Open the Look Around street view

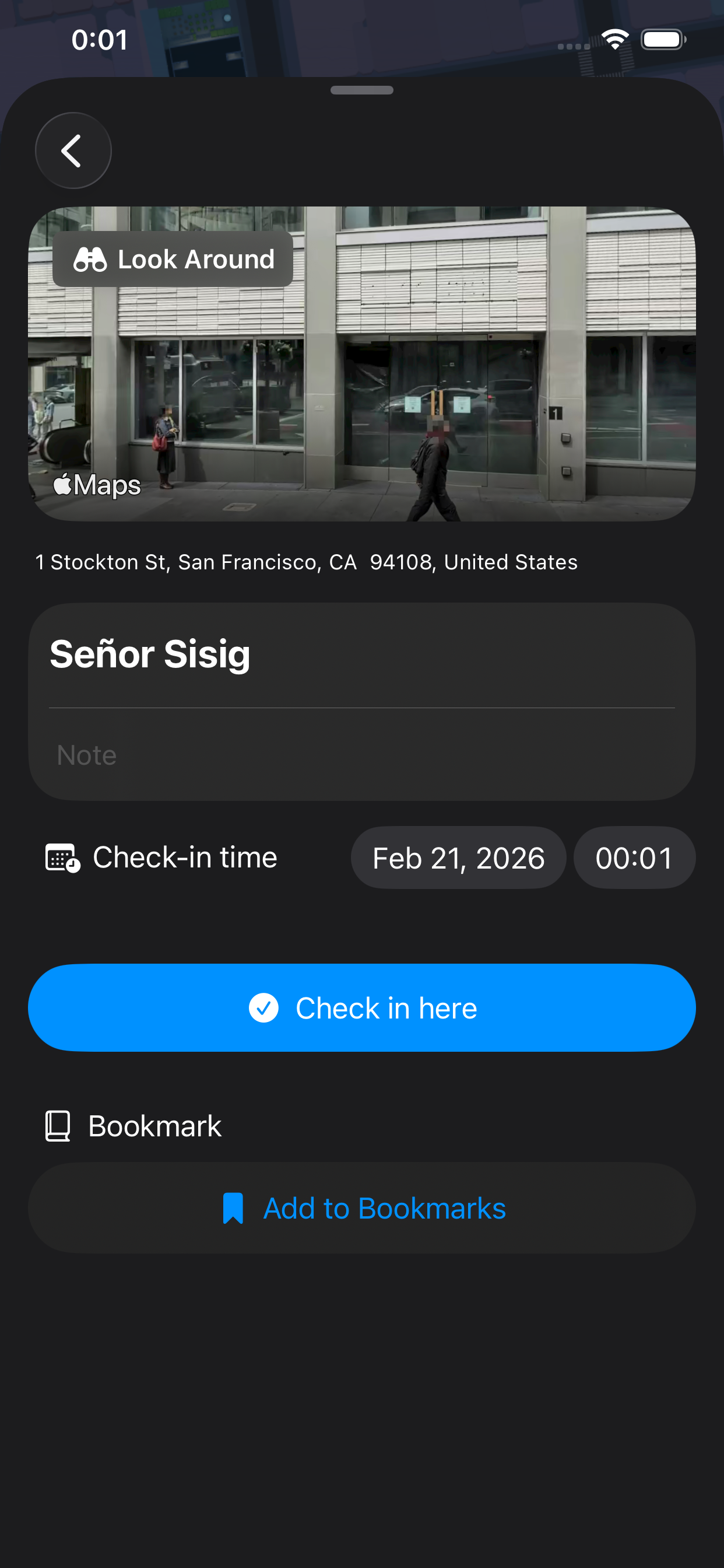[173, 260]
